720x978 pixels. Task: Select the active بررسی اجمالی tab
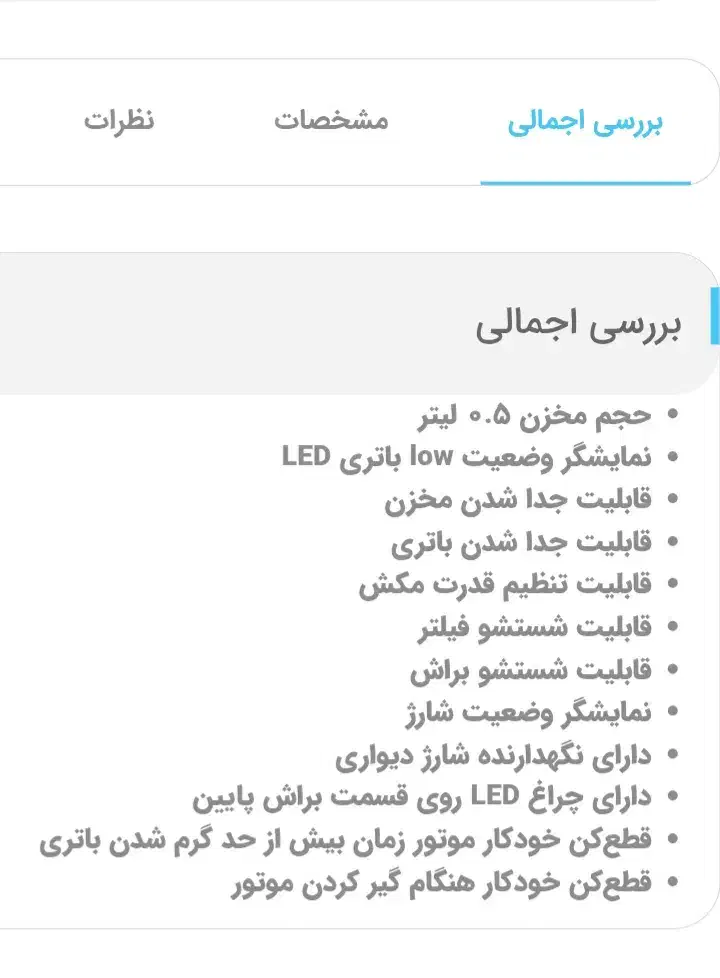coord(588,120)
